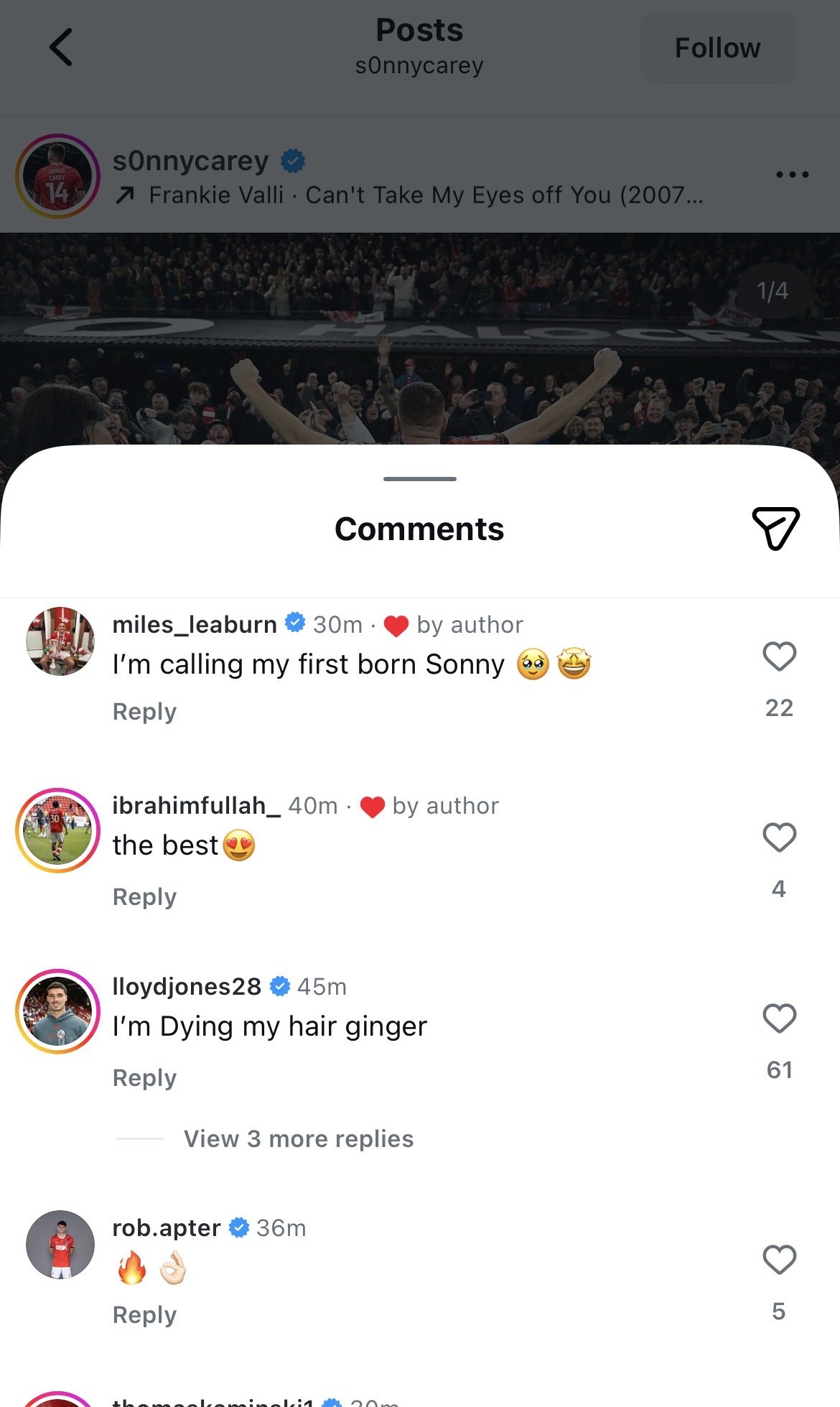
Task: Reply to ibrahimfullah_'s comment
Action: click(x=144, y=897)
